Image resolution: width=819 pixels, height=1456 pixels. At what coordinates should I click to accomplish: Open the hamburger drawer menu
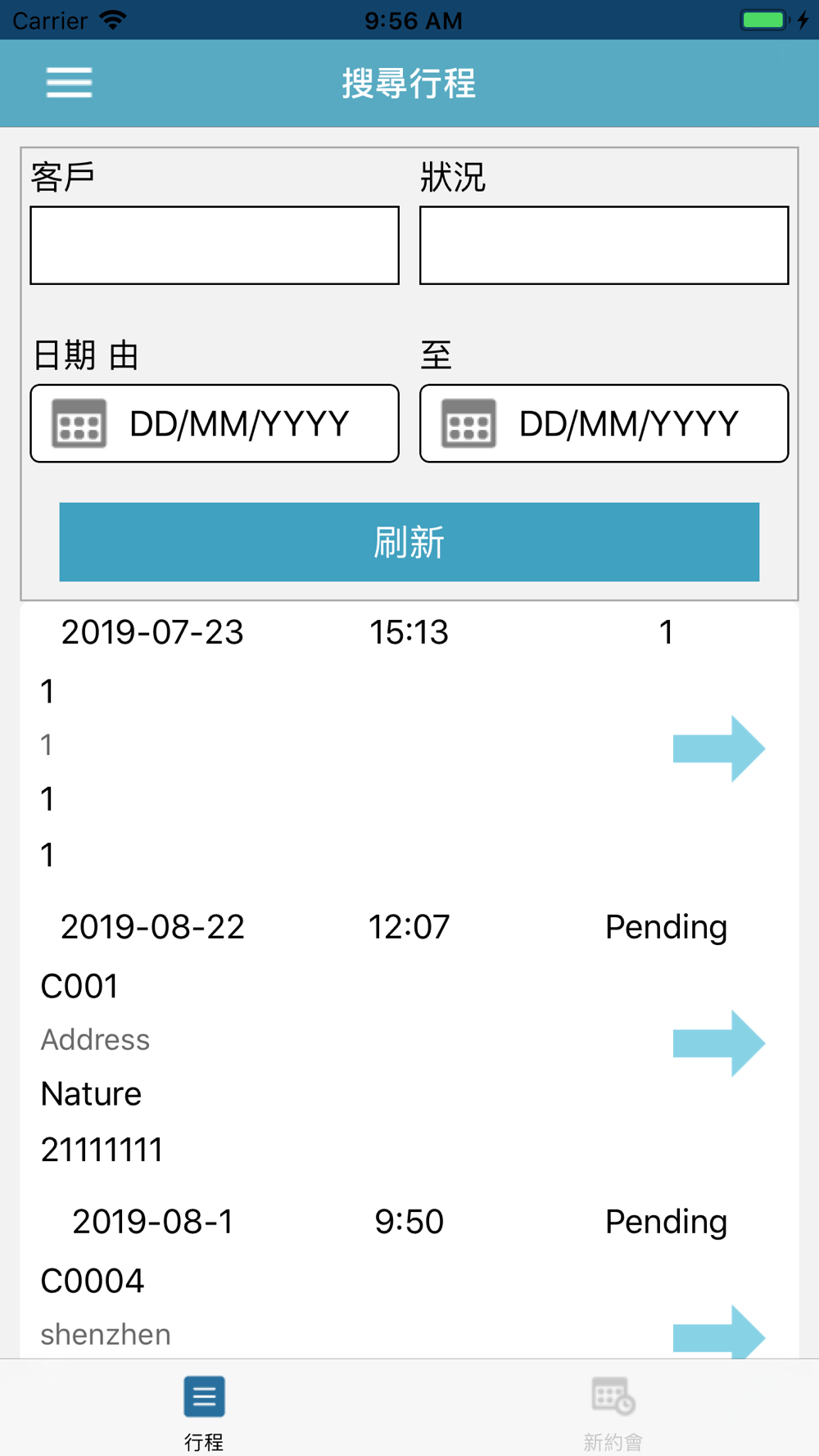click(x=69, y=83)
